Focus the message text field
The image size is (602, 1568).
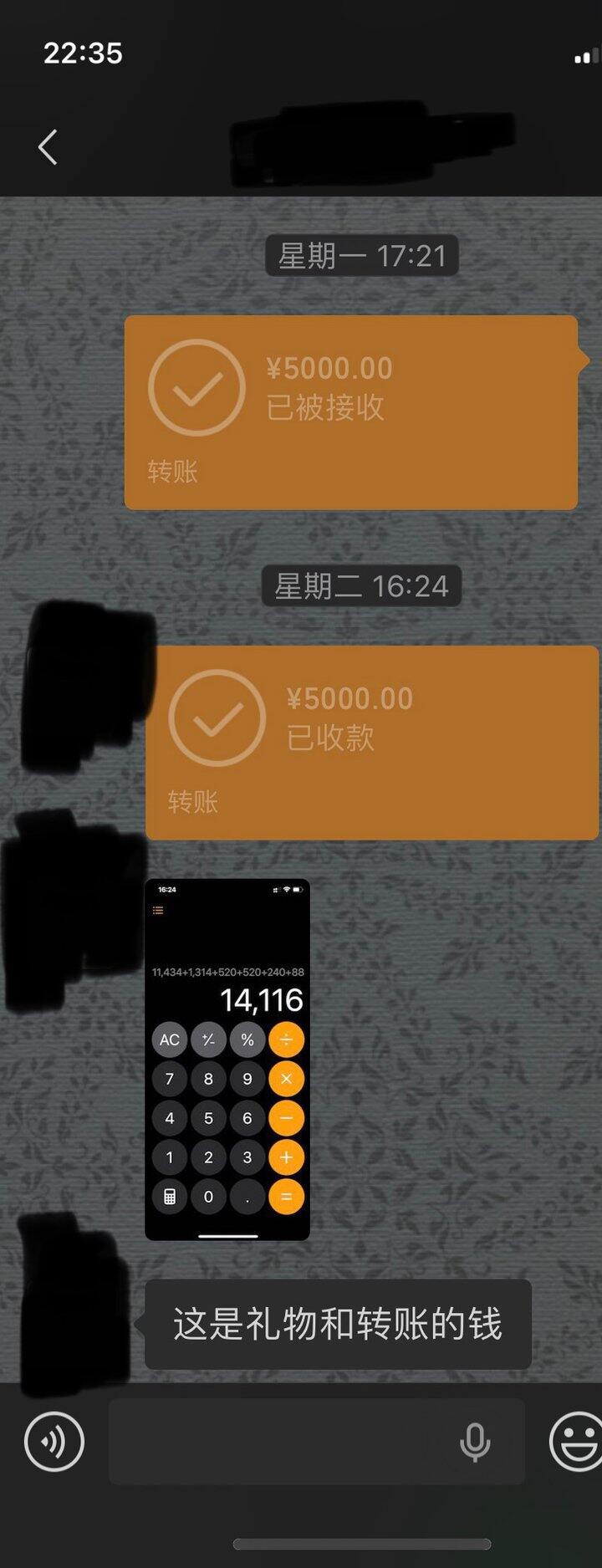point(284,1442)
